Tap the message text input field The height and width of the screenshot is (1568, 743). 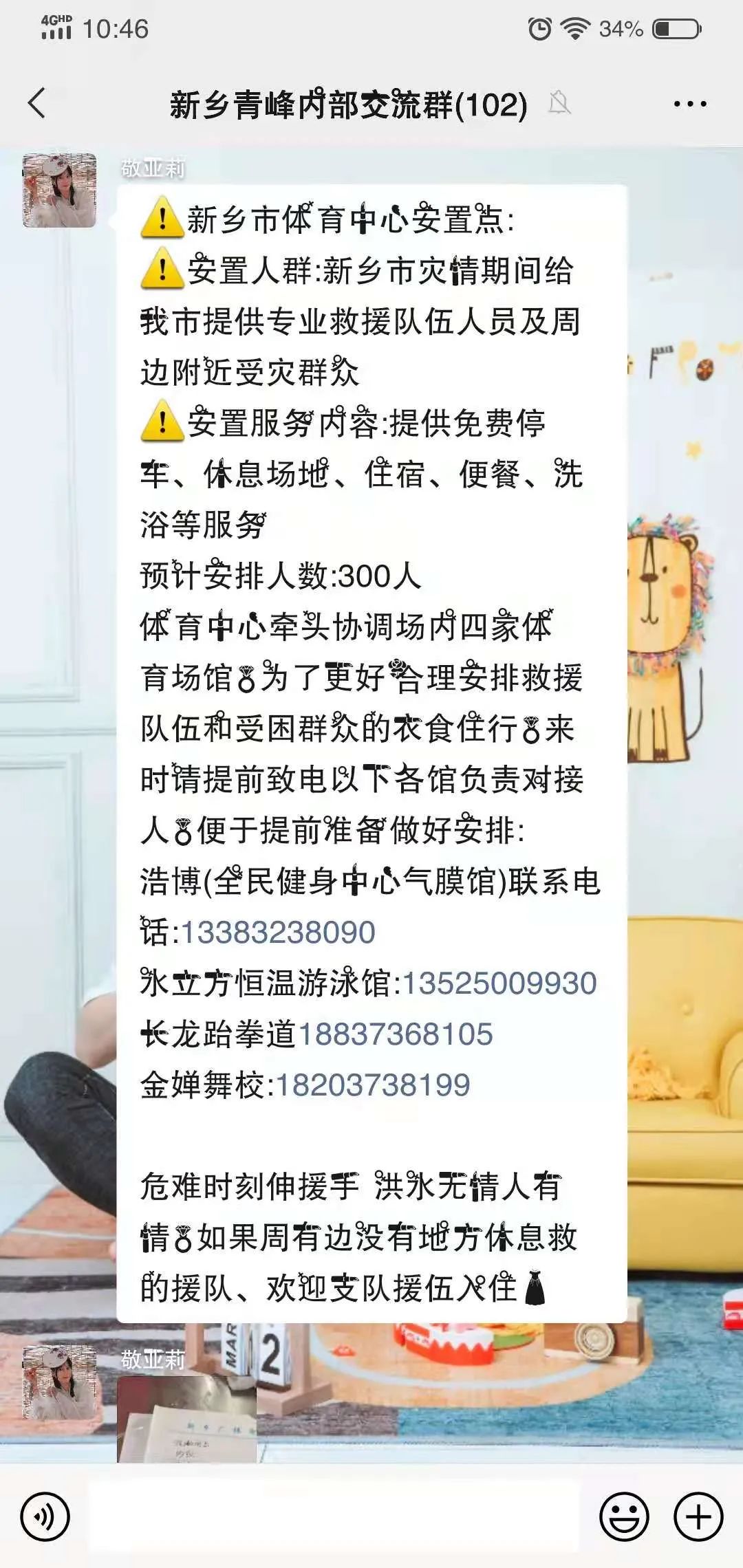[334, 1516]
